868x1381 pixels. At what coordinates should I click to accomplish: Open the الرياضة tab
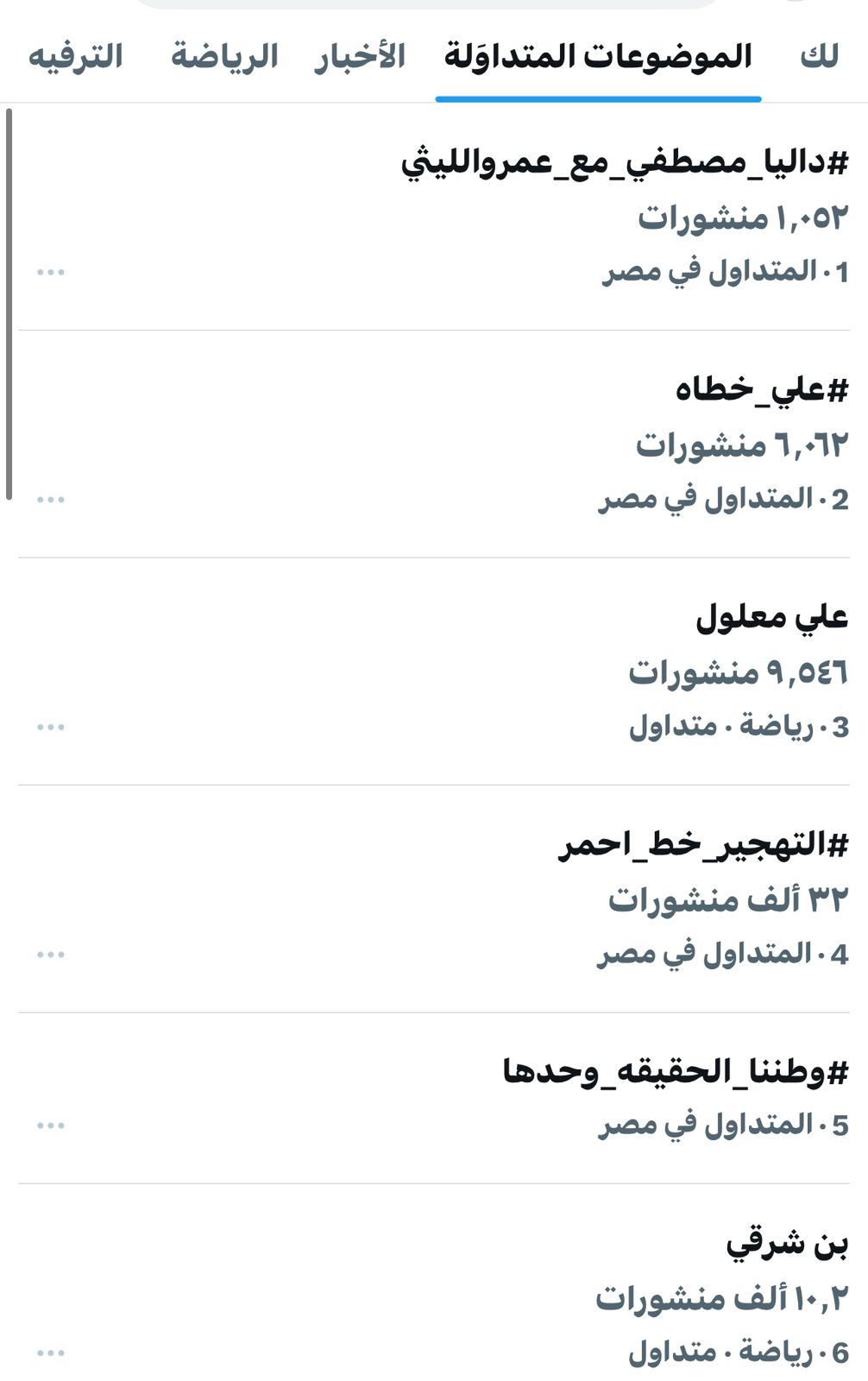224,57
